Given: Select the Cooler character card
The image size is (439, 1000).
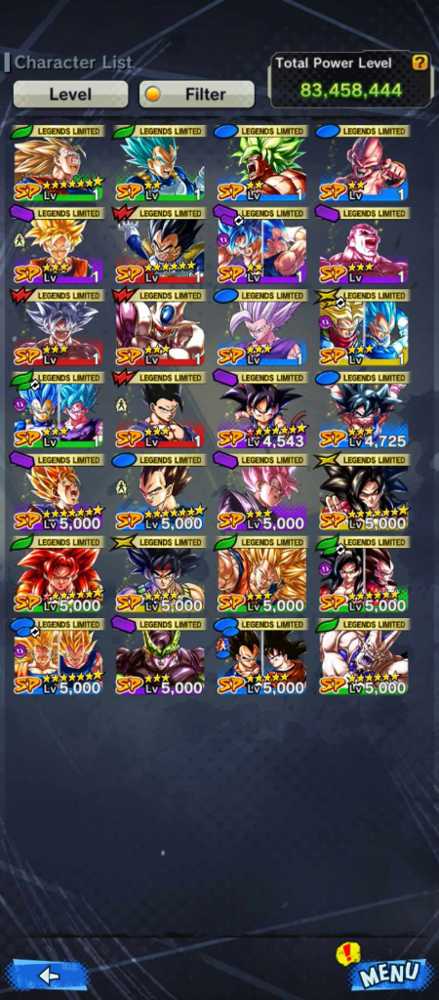Looking at the screenshot, I should pyautogui.click(x=160, y=327).
